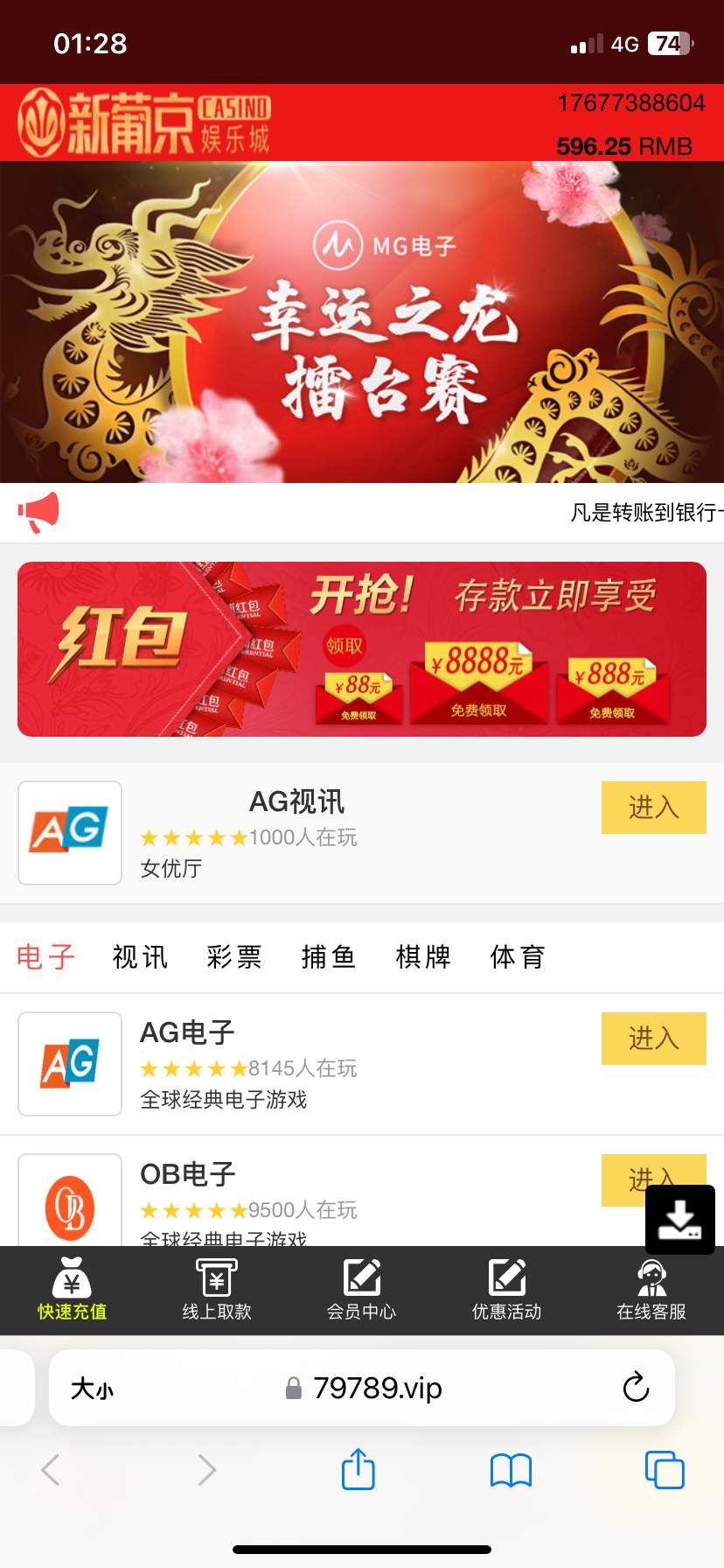Contact 在线客服 online support
724x1568 pixels.
point(651,1290)
